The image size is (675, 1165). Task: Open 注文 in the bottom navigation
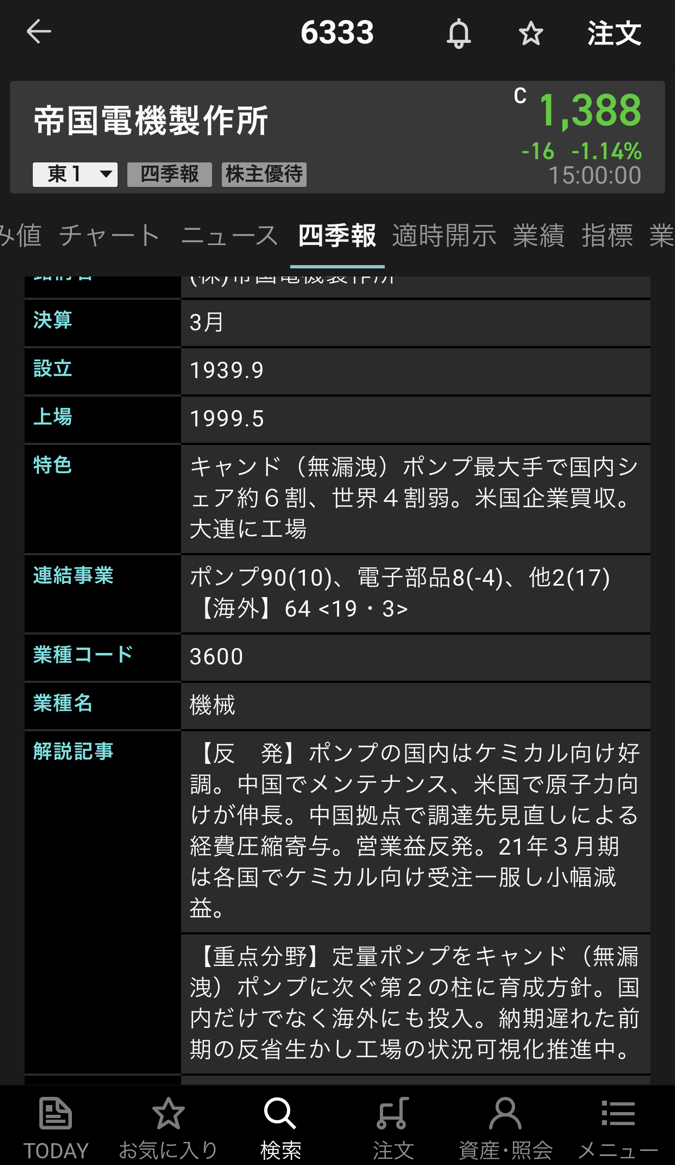pyautogui.click(x=393, y=1126)
